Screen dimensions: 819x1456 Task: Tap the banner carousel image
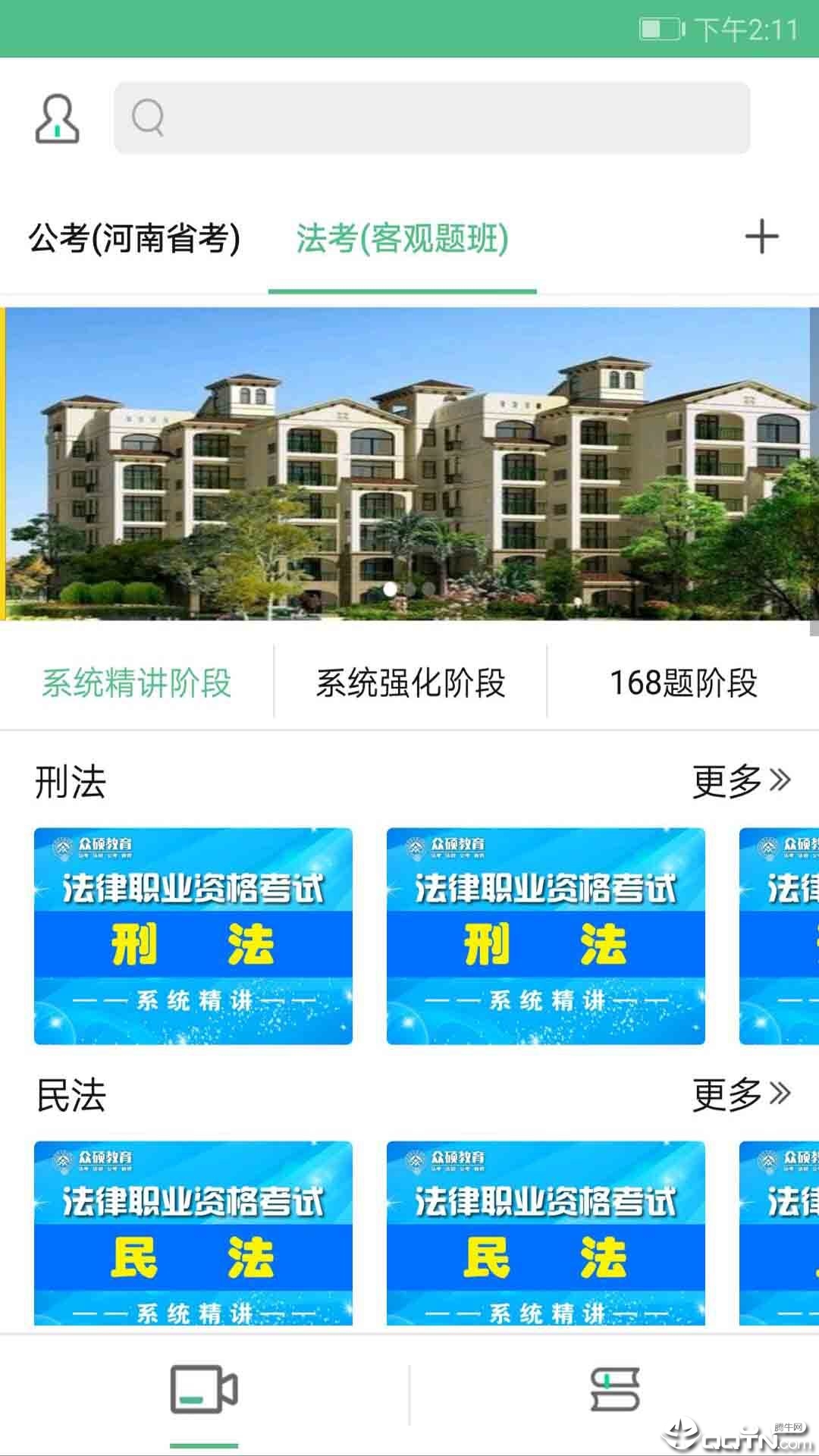pos(409,463)
